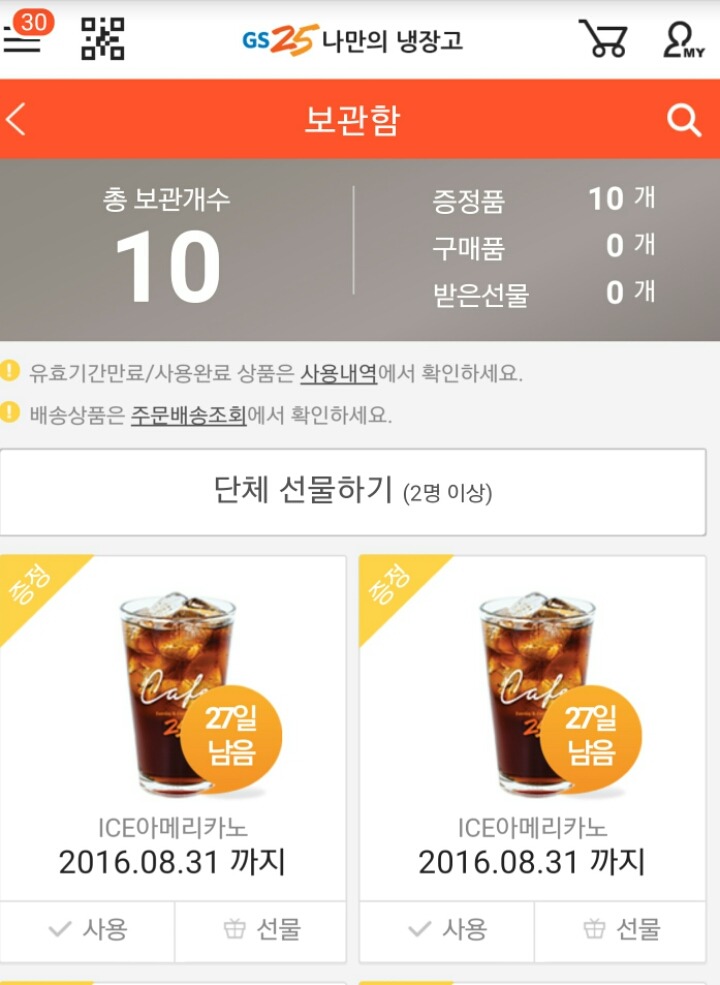
Task: Search within 보관함
Action: [x=684, y=120]
